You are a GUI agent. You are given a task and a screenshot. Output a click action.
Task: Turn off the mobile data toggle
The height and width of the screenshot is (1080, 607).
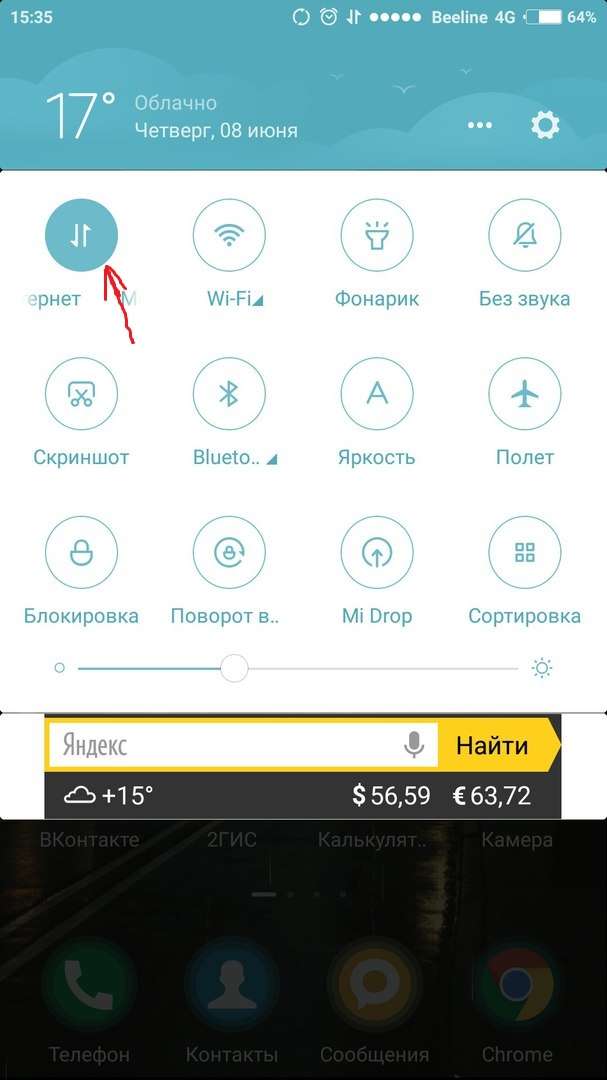tap(81, 236)
